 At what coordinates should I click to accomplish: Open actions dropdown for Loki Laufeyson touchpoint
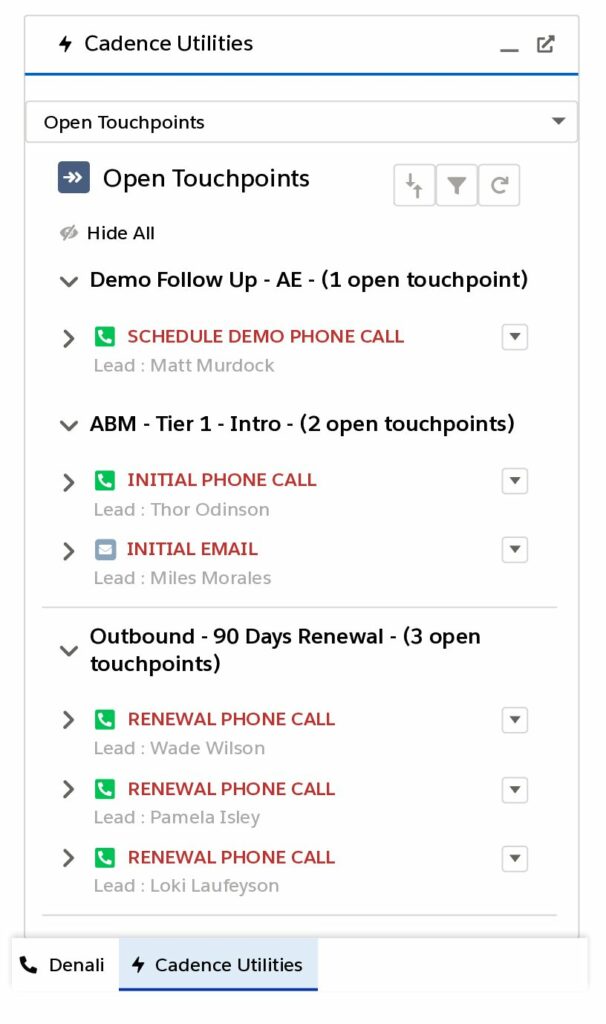[515, 859]
